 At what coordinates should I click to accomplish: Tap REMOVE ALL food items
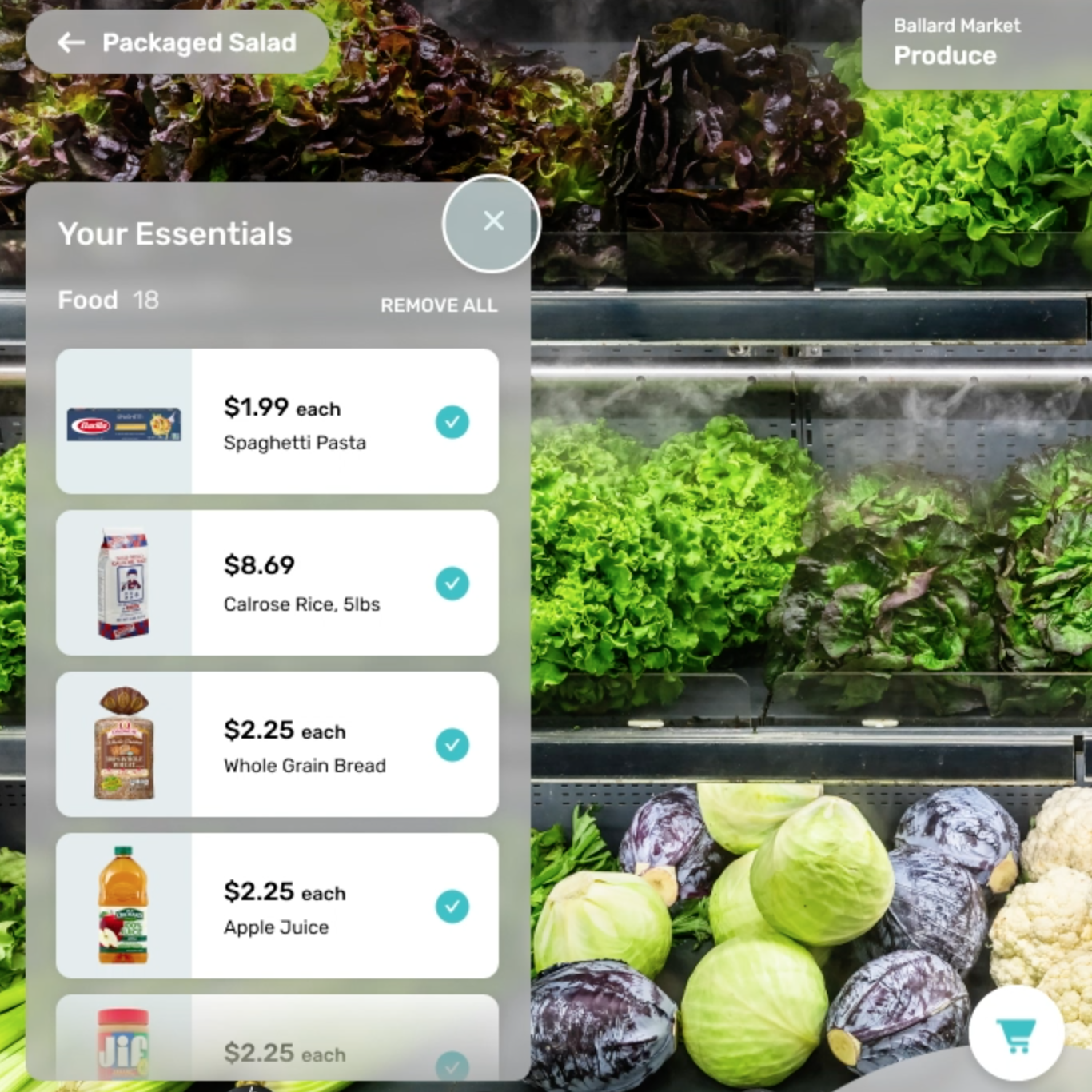[438, 305]
